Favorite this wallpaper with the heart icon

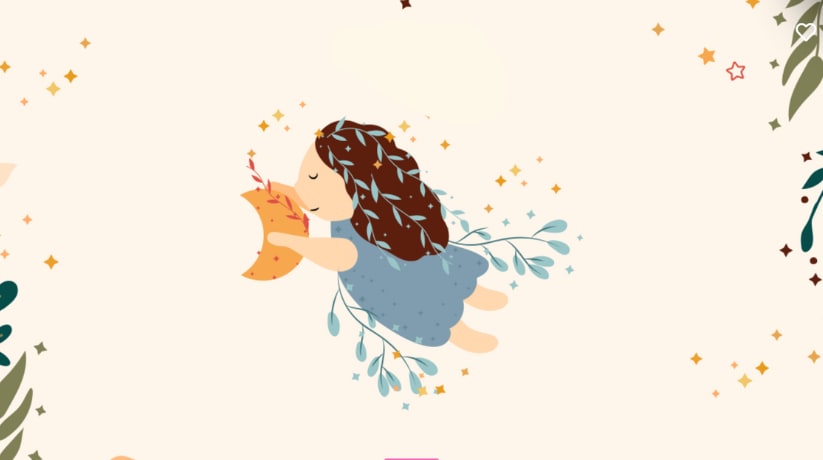pyautogui.click(x=806, y=31)
